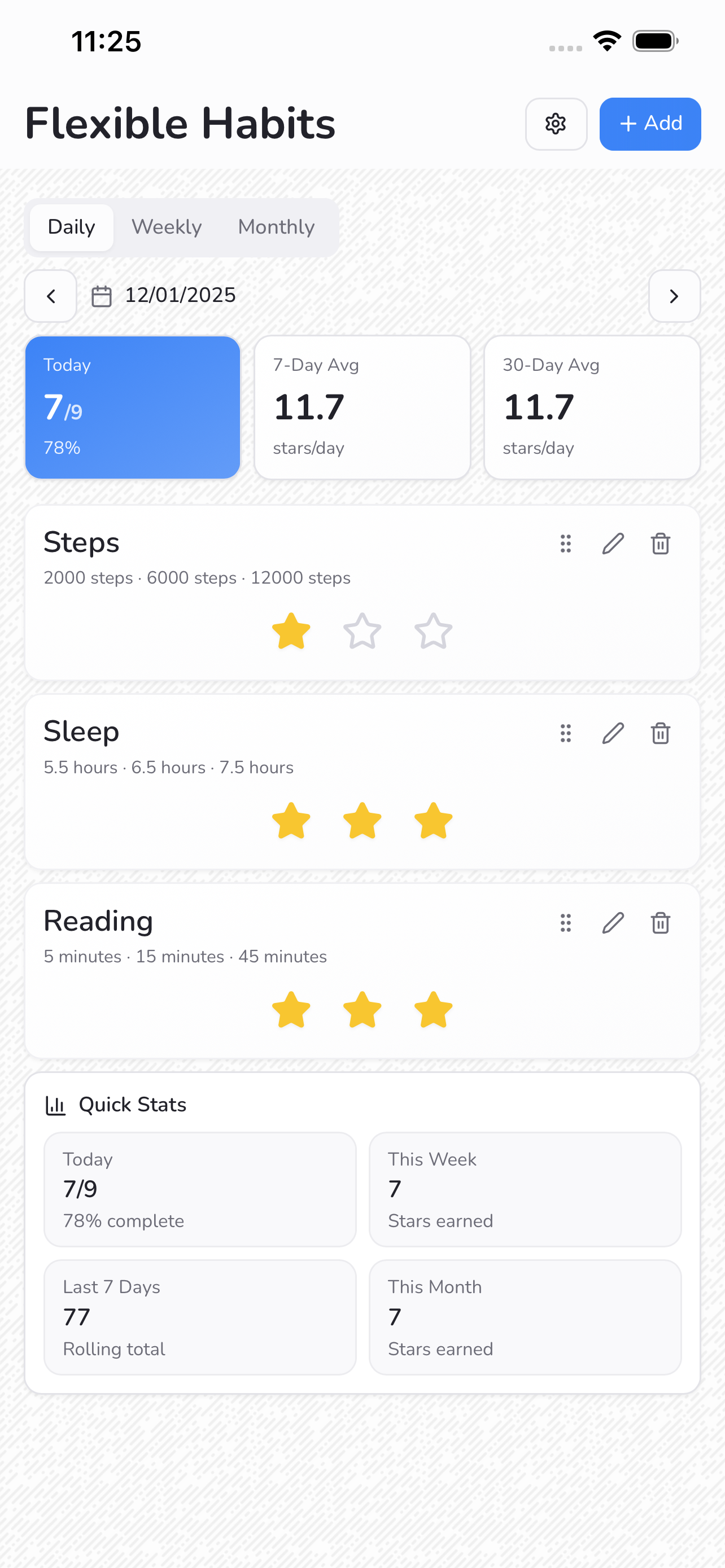Set Steps to two stars

362,631
